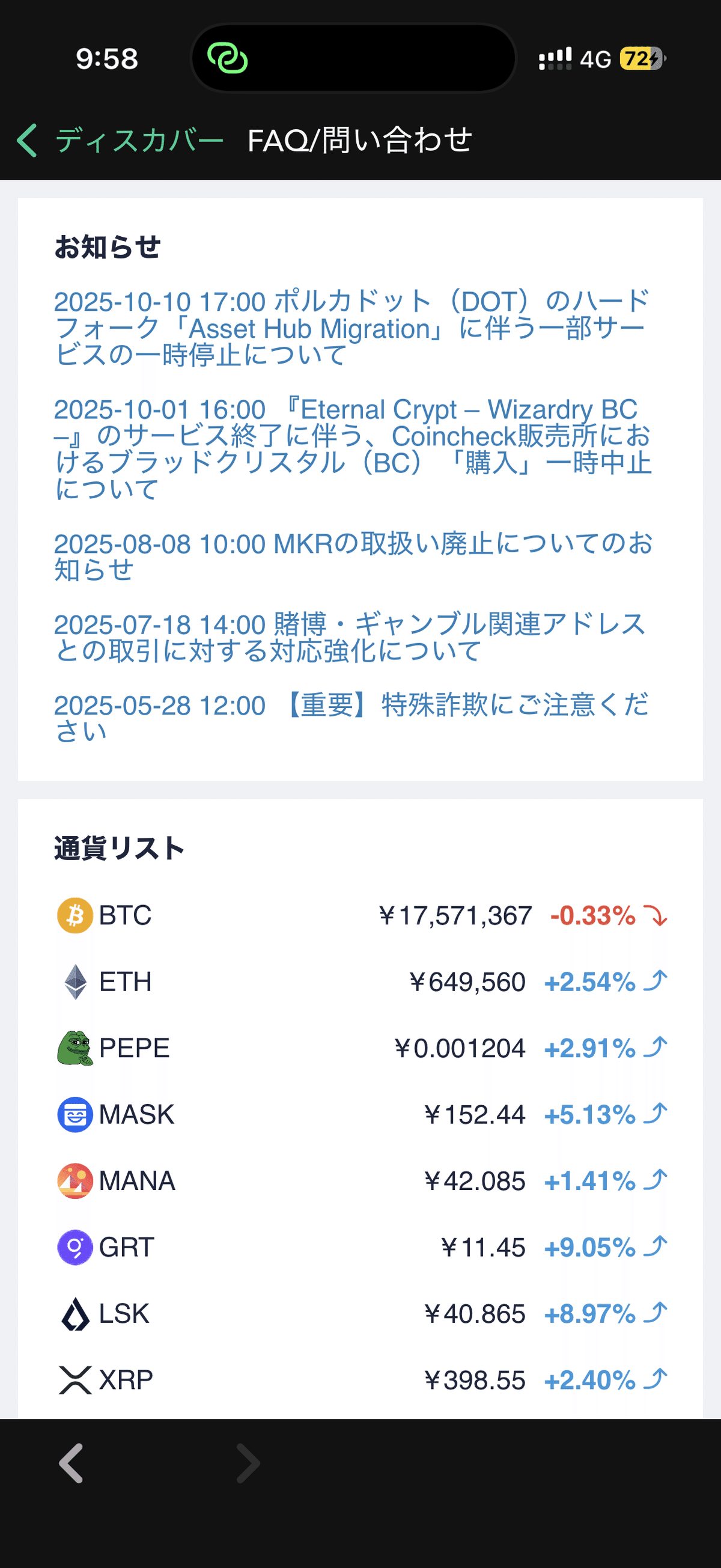721x1568 pixels.
Task: Tap the forward navigation arrow at bottom
Action: tap(248, 1463)
